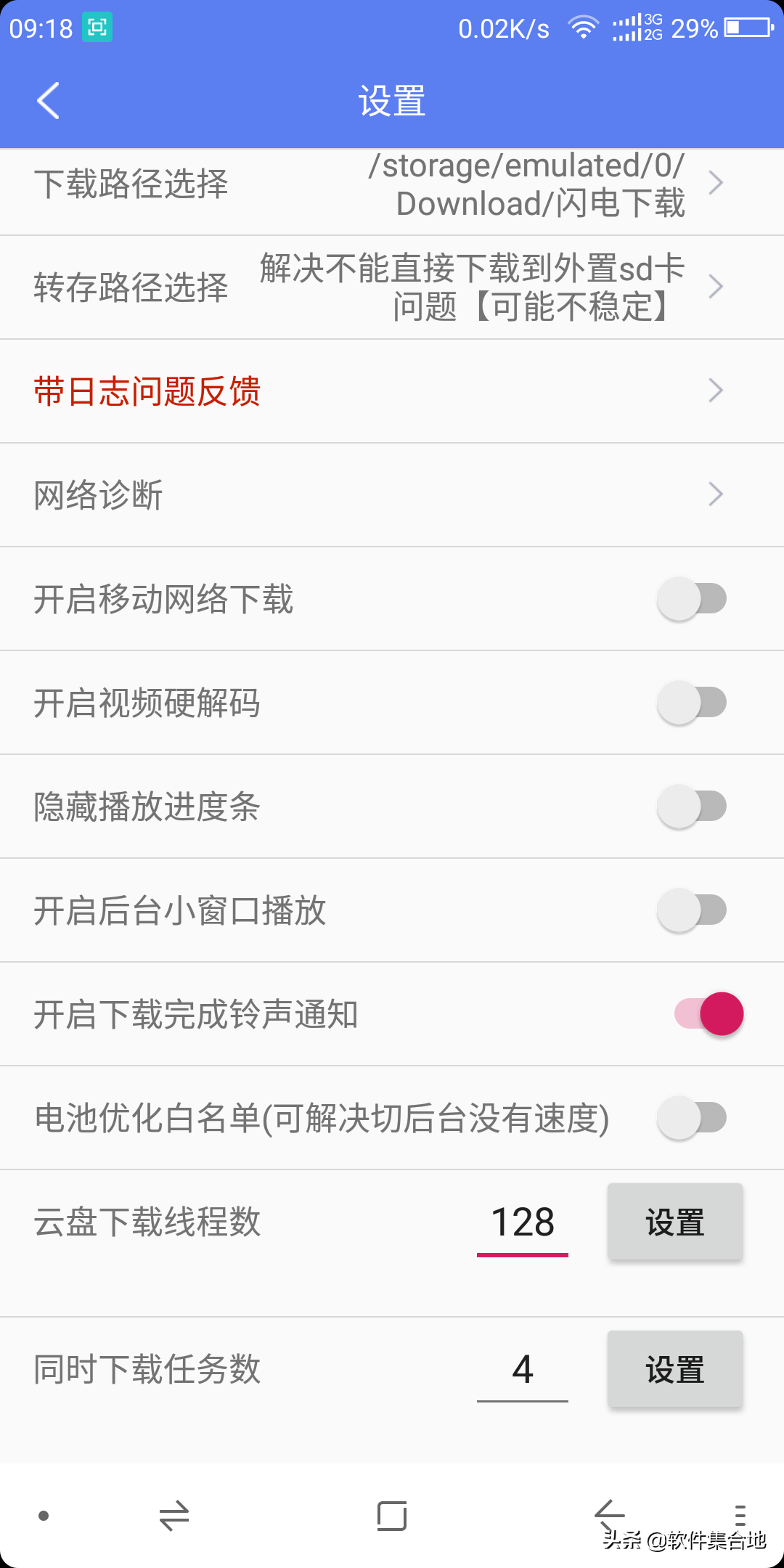This screenshot has height=1568, width=784.
Task: Tap the three-dot menu icon bottom right
Action: click(x=740, y=1515)
